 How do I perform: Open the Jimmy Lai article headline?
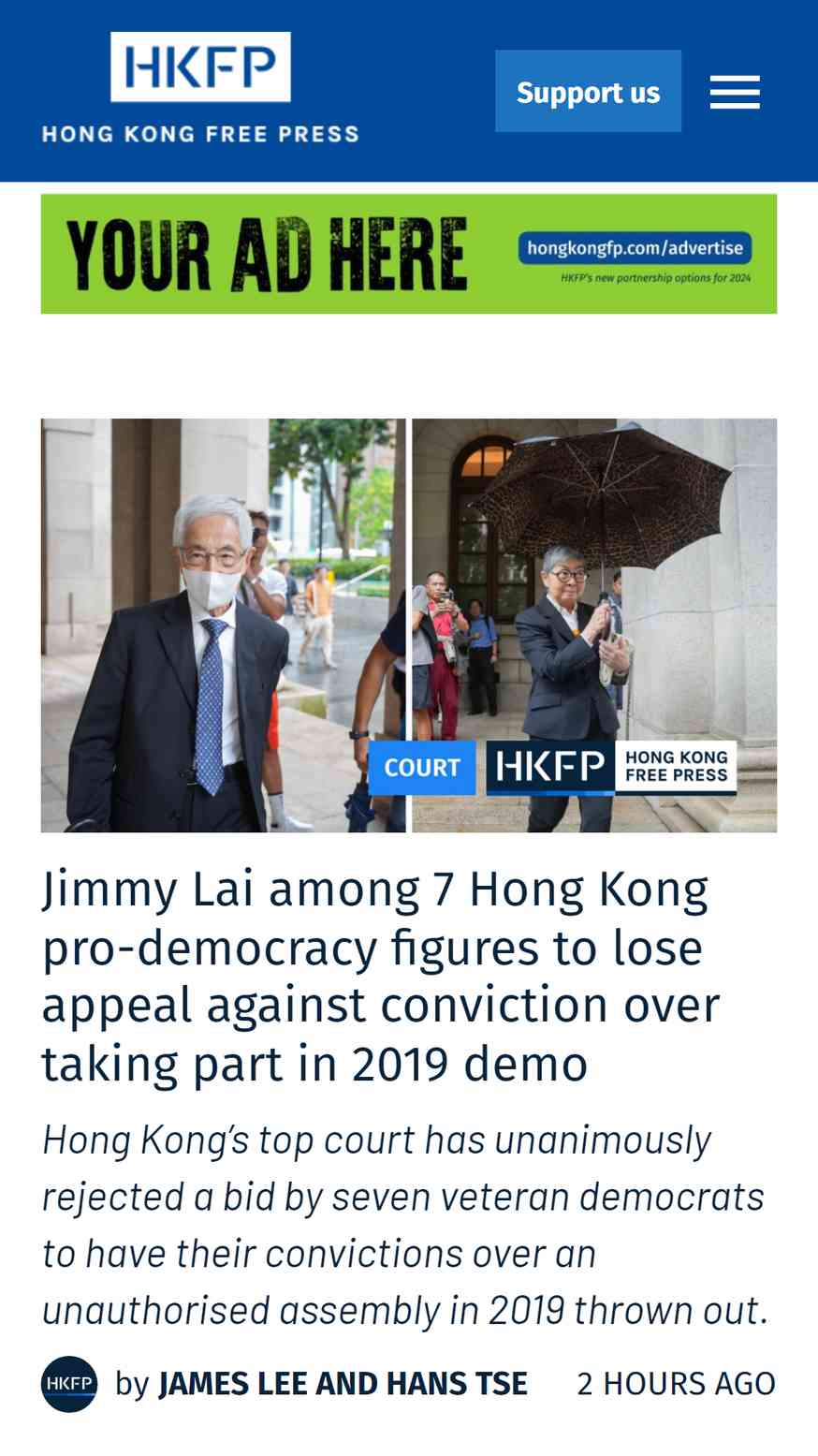point(381,977)
